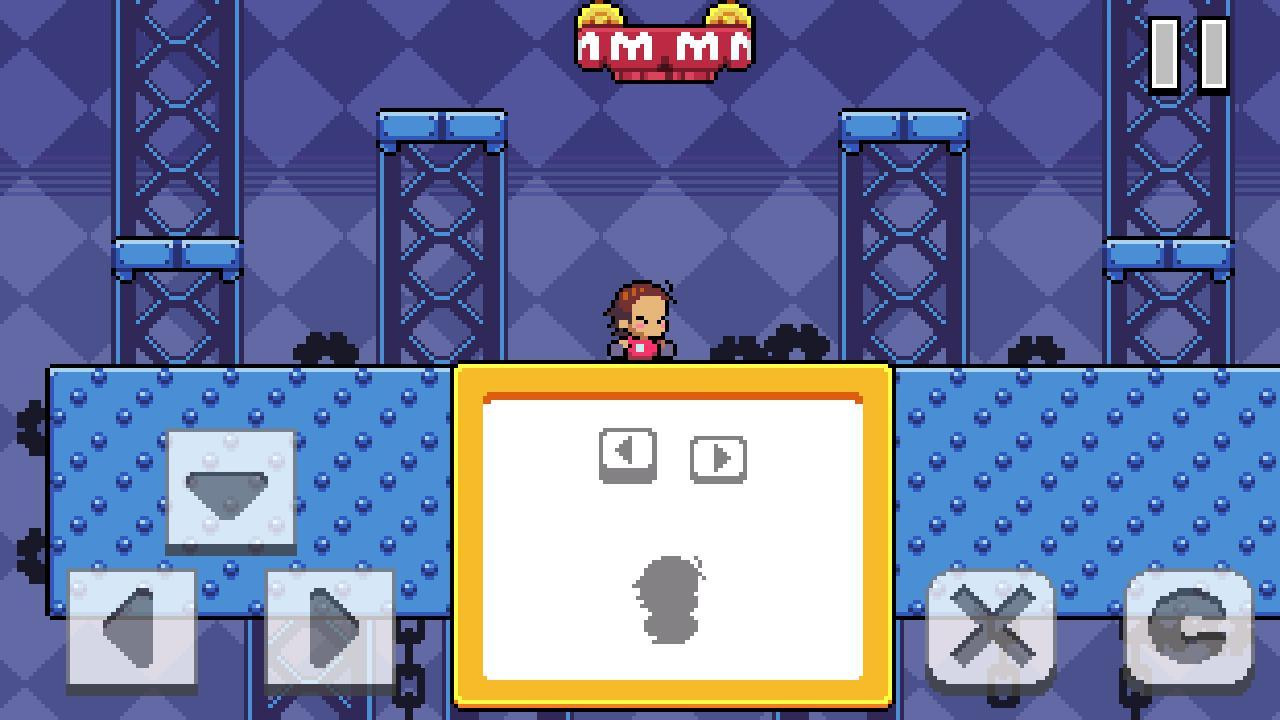Tap the curved arrow action button
Viewport: 1280px width, 720px height.
pyautogui.click(x=1189, y=629)
